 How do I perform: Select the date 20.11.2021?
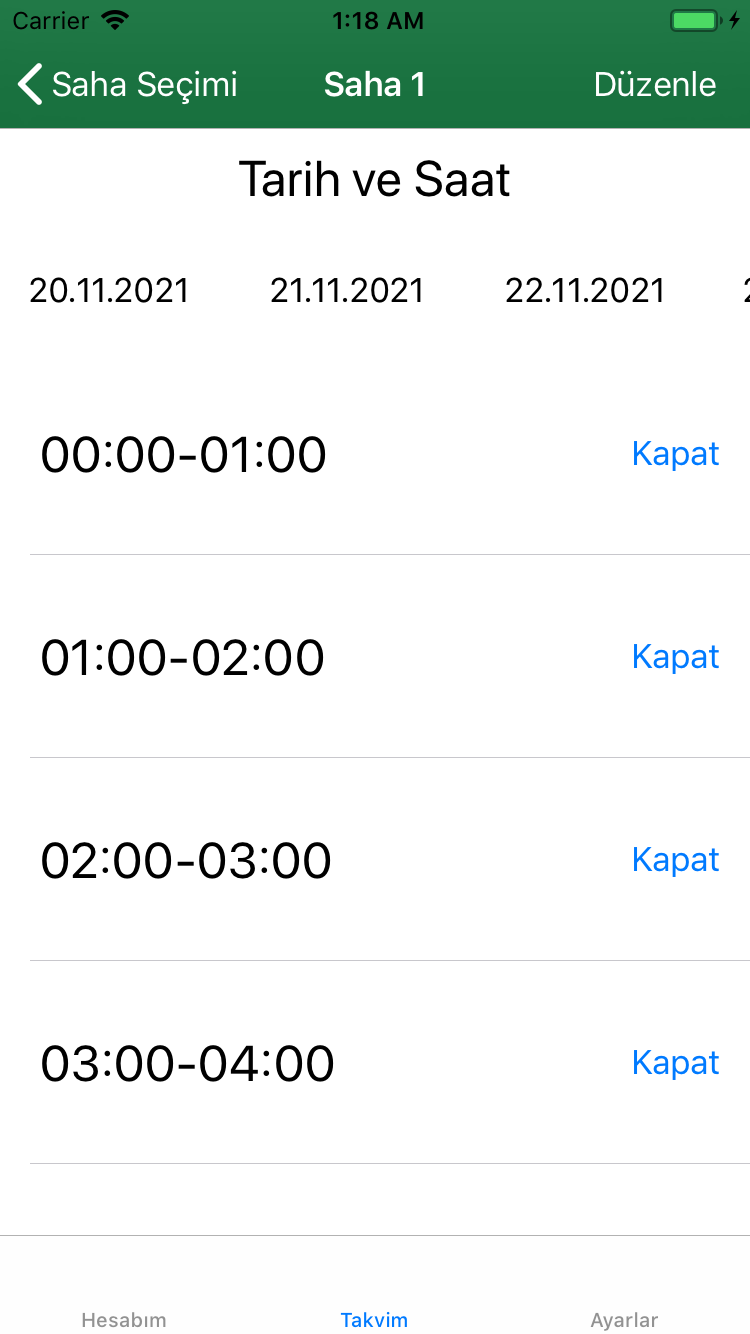[x=109, y=290]
